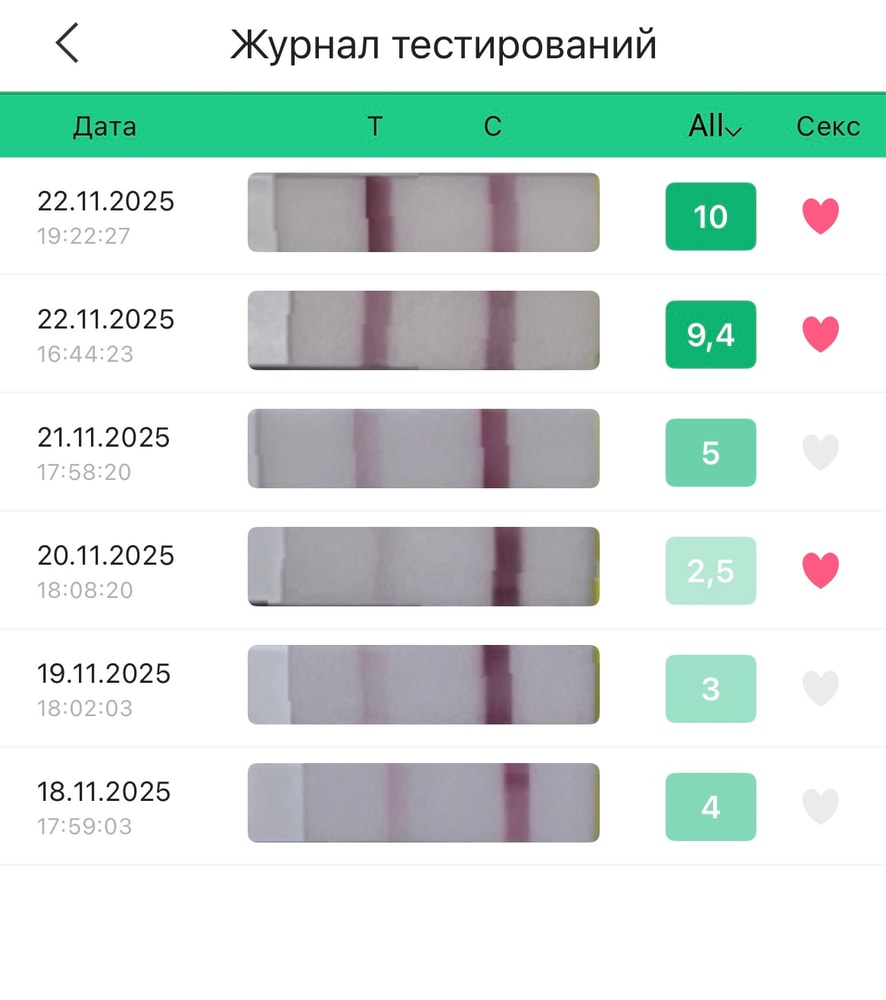The height and width of the screenshot is (1000, 886).
Task: Toggle the heart for 22.11.2025 16:44:23
Action: (x=820, y=334)
